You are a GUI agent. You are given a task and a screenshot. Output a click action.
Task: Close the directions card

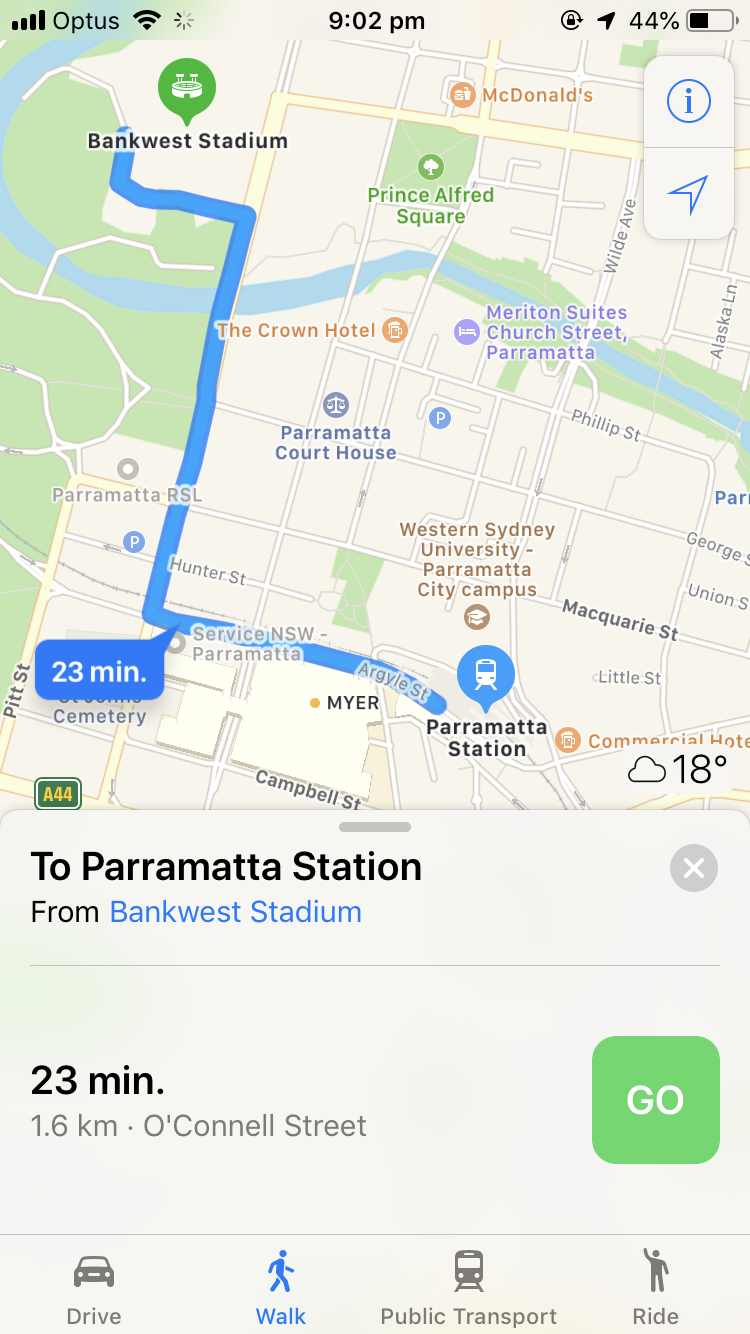pos(694,868)
